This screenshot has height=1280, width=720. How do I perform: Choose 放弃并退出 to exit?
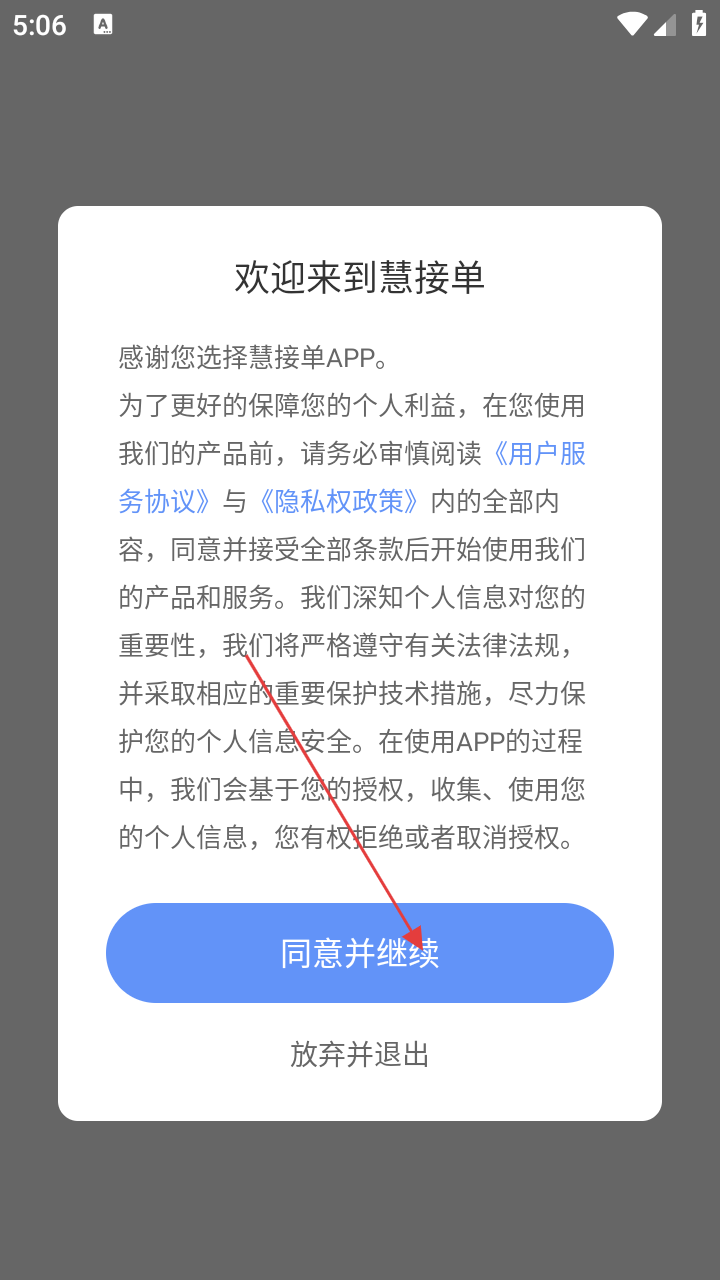click(359, 1054)
